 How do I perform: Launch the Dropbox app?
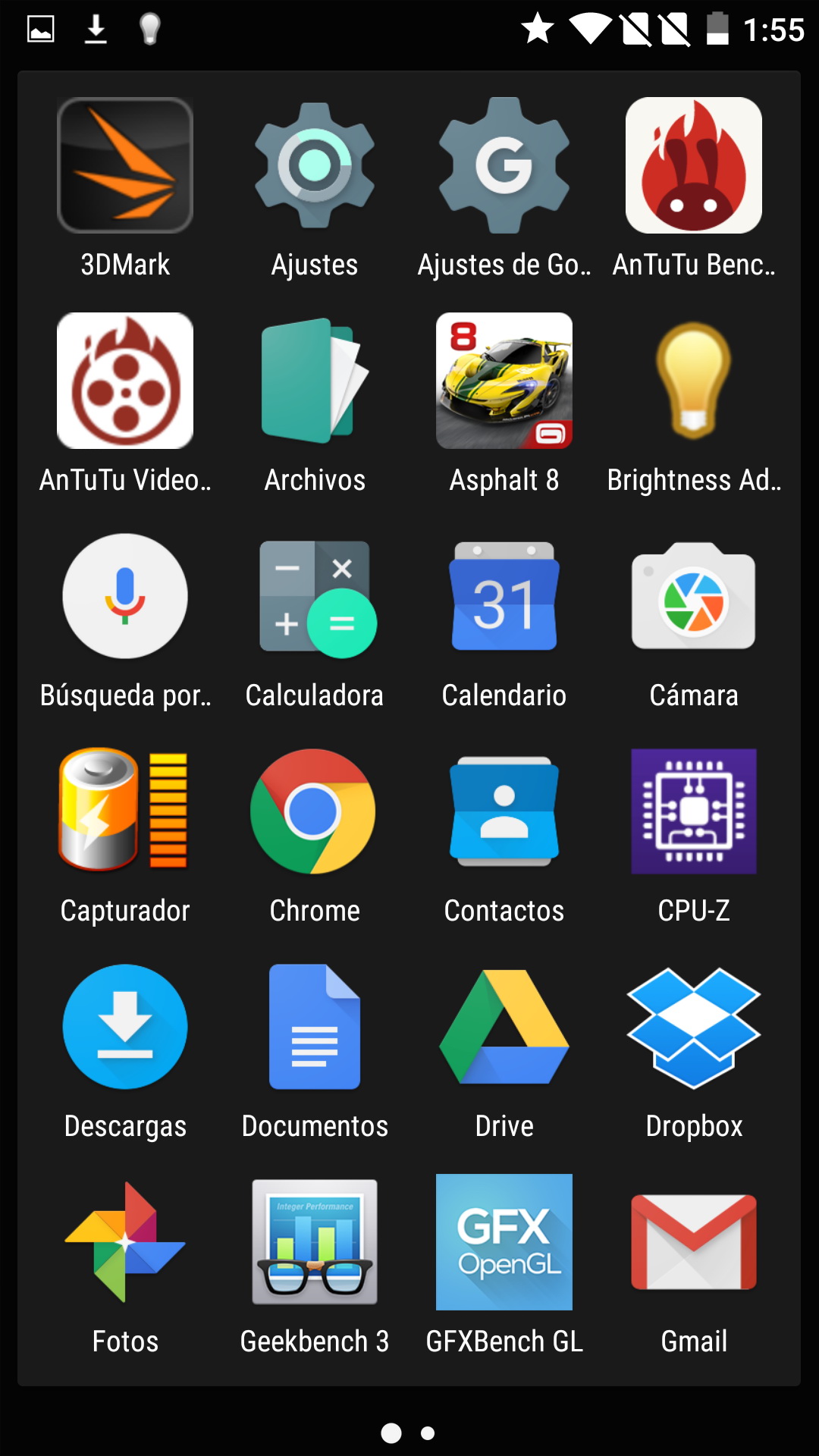pyautogui.click(x=694, y=1027)
